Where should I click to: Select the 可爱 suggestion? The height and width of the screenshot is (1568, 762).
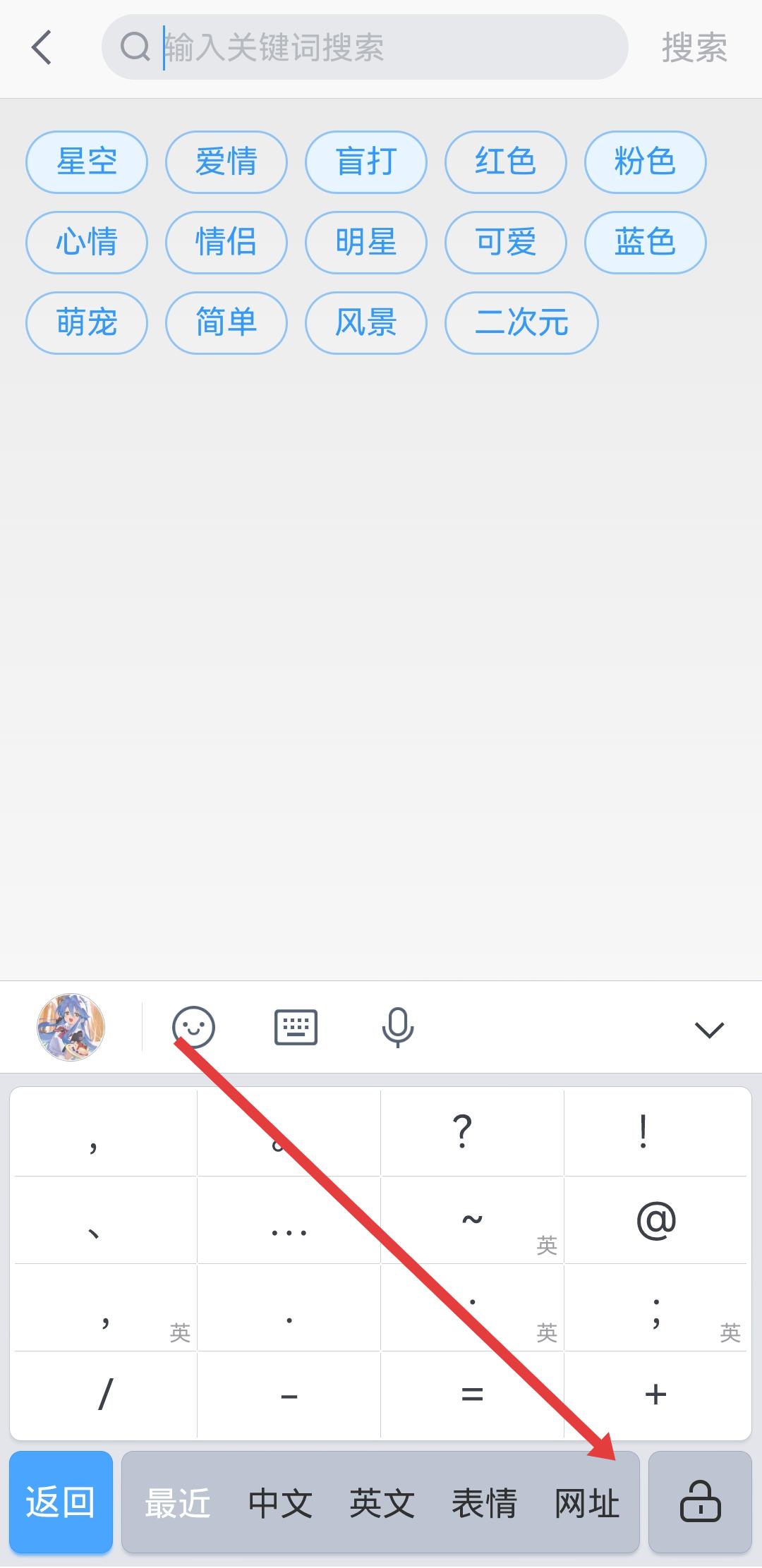(505, 243)
